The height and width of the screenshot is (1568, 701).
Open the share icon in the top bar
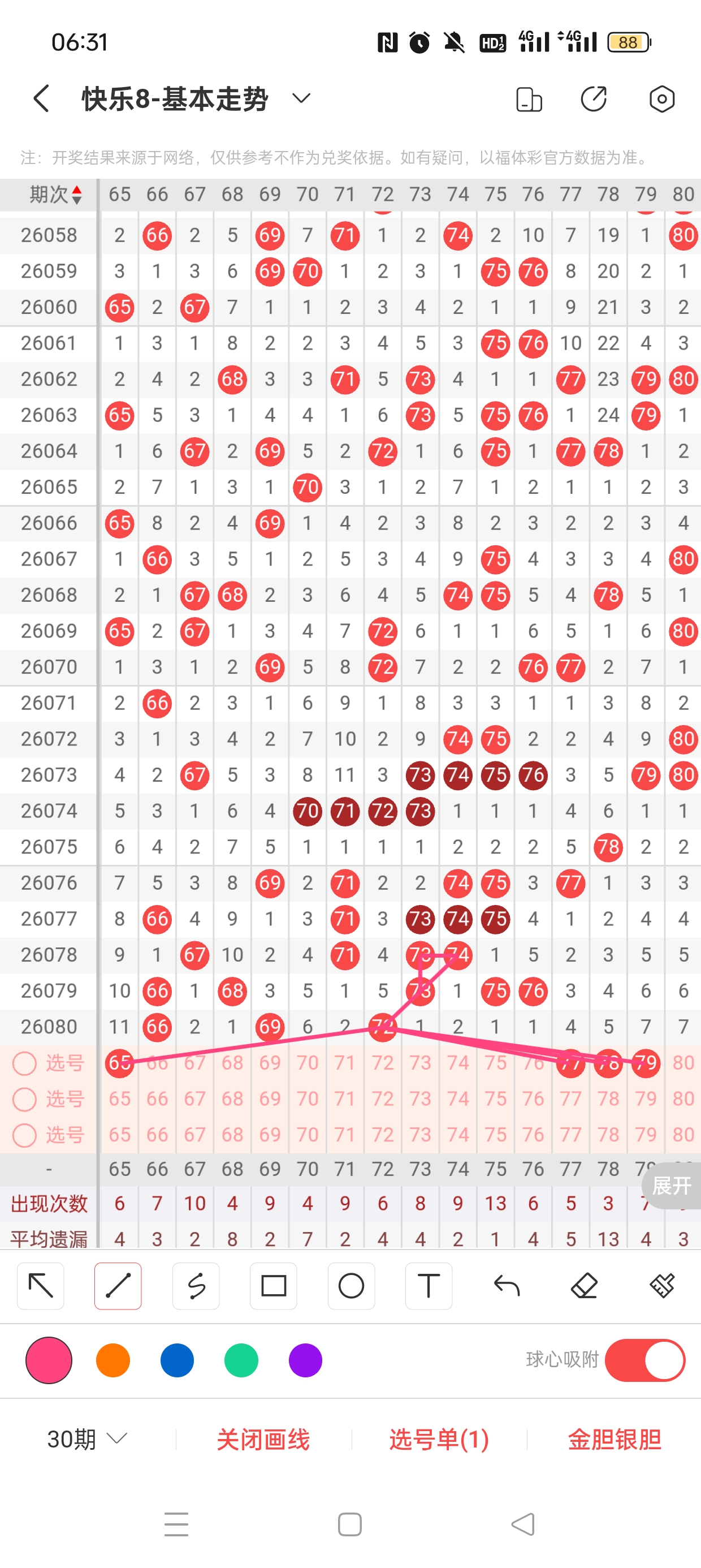coord(593,98)
